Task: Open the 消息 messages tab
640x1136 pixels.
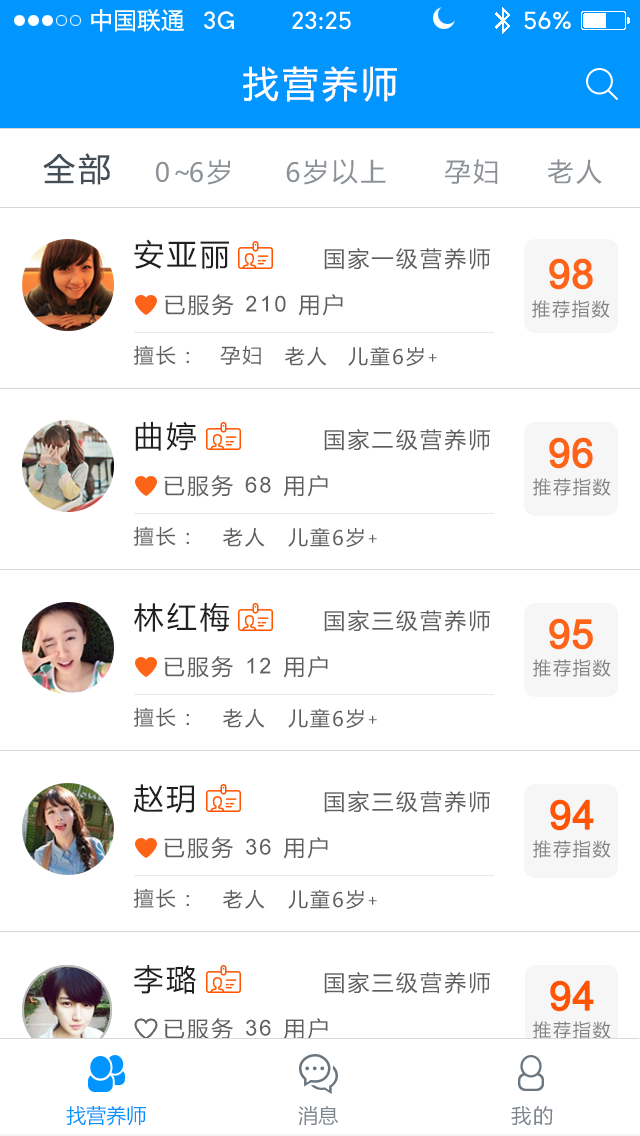Action: tap(318, 1089)
